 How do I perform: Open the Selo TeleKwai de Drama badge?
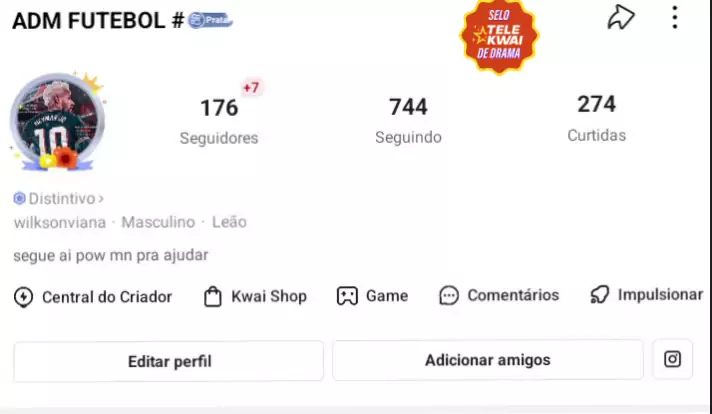click(x=498, y=37)
